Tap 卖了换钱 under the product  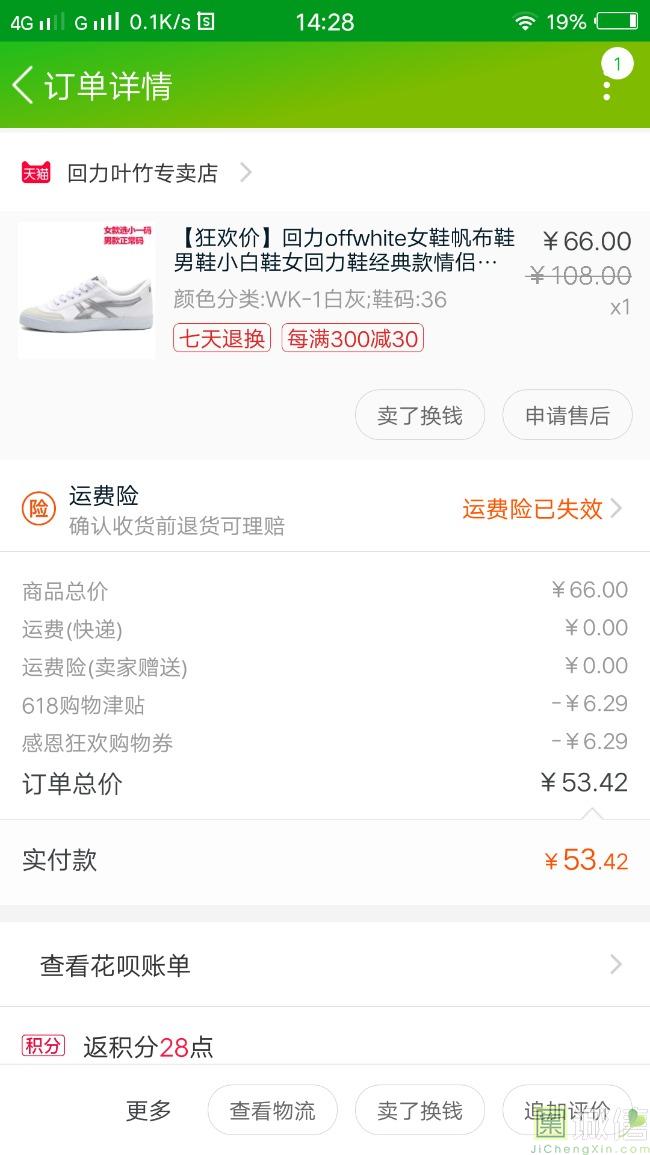[420, 415]
